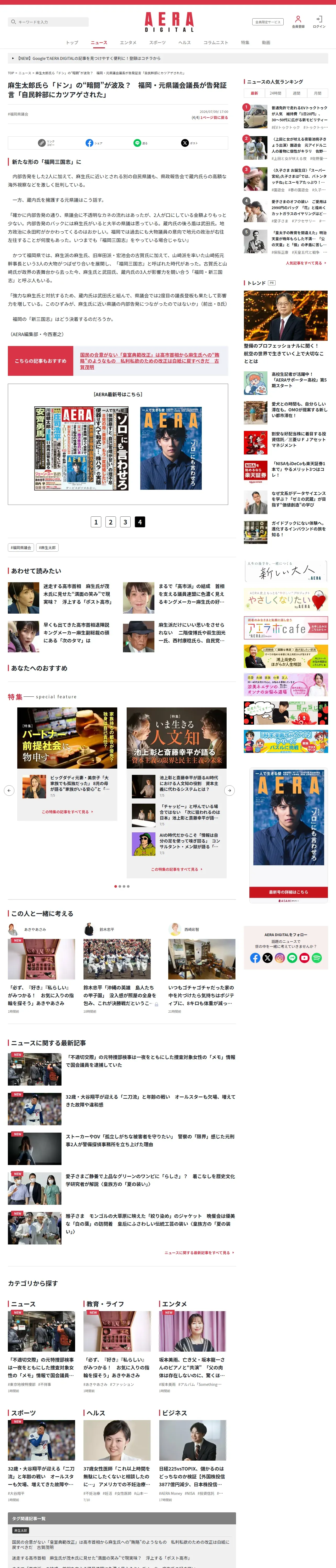Open the 大谷翔平 二刀流 news article
Image resolution: width=336 pixels, height=1568 pixels.
150,1100
